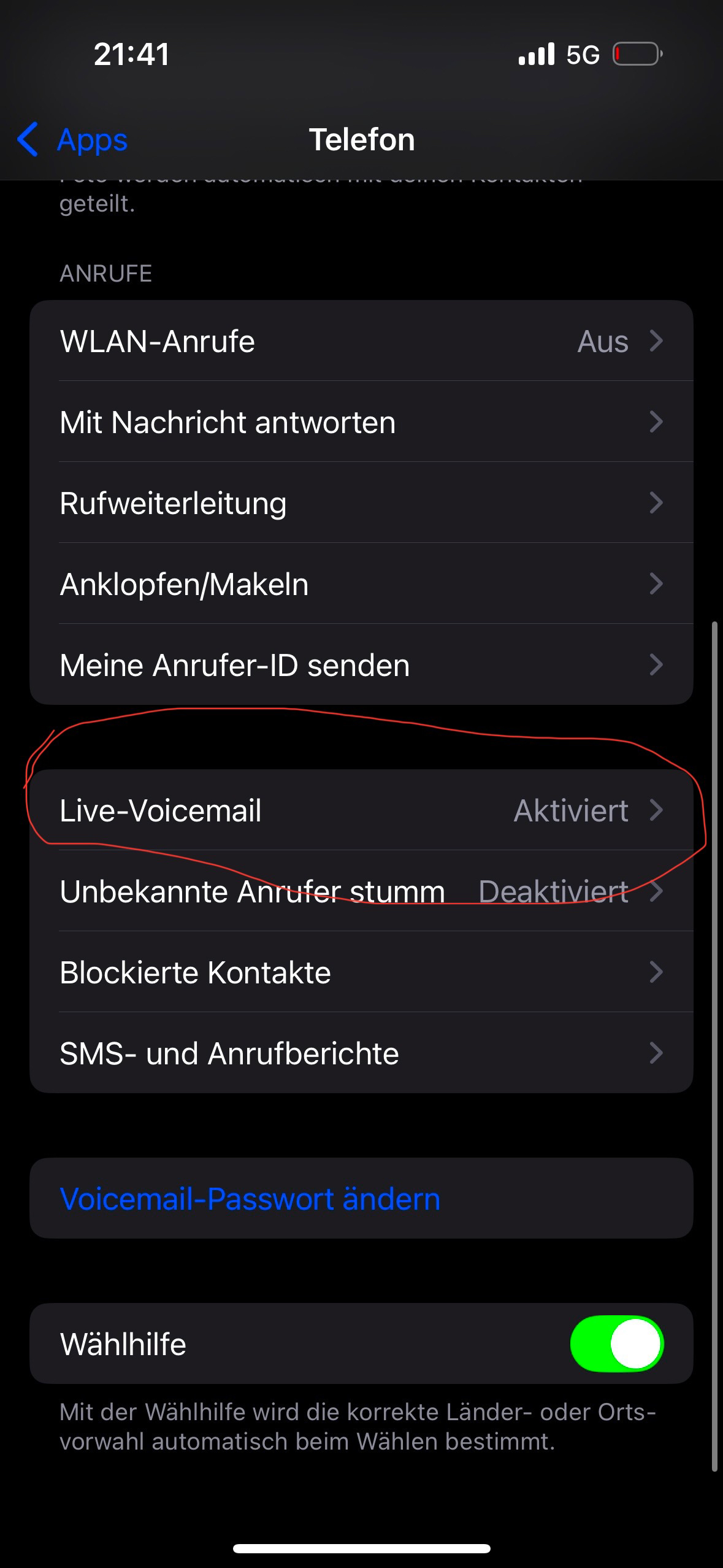Open Rufweiterleitung settings
The height and width of the screenshot is (1568, 723).
361,503
